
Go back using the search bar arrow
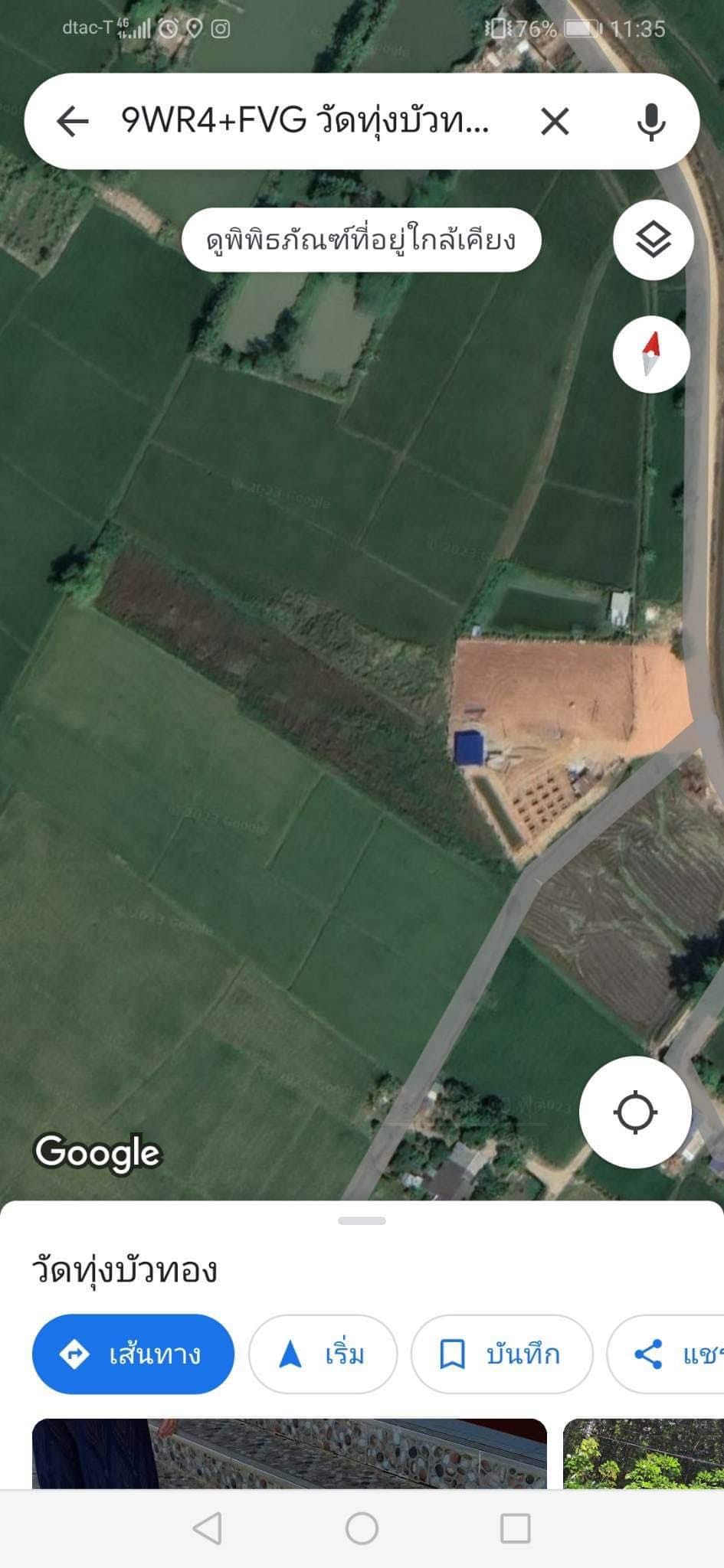click(73, 121)
